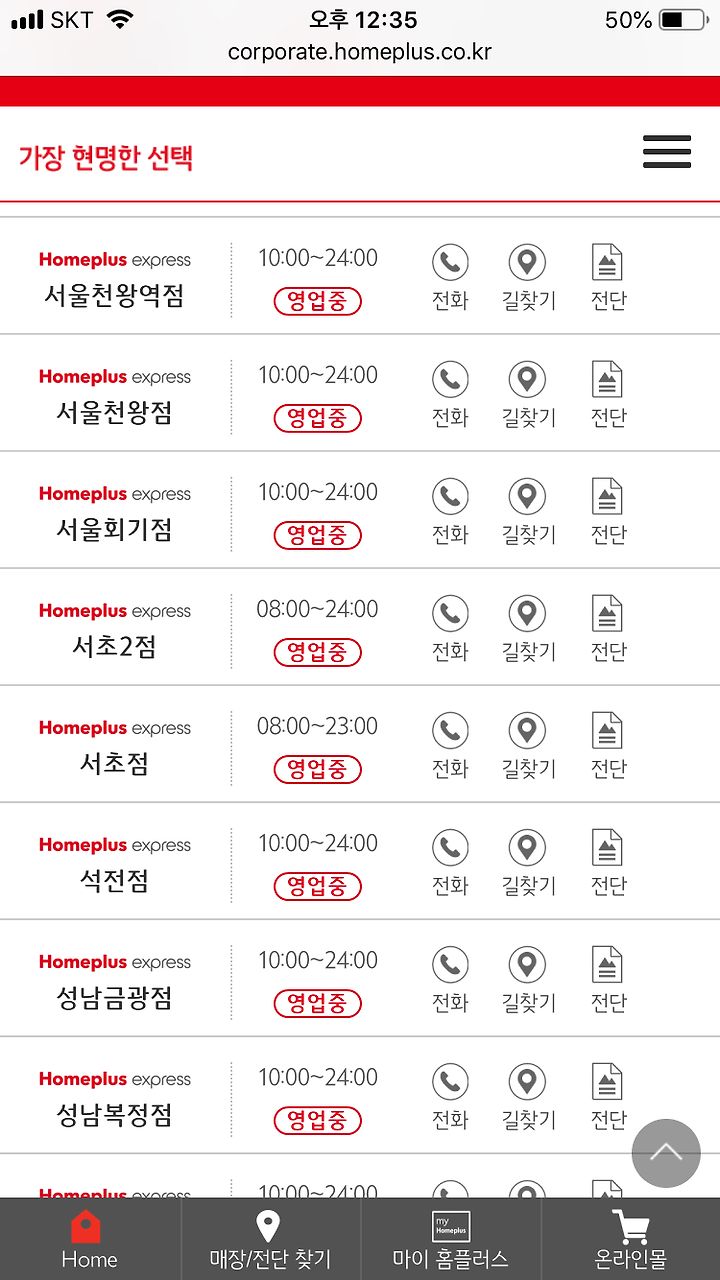This screenshot has width=720, height=1280.
Task: Tap the 가장 현명한 선택 logo
Action: [x=106, y=157]
